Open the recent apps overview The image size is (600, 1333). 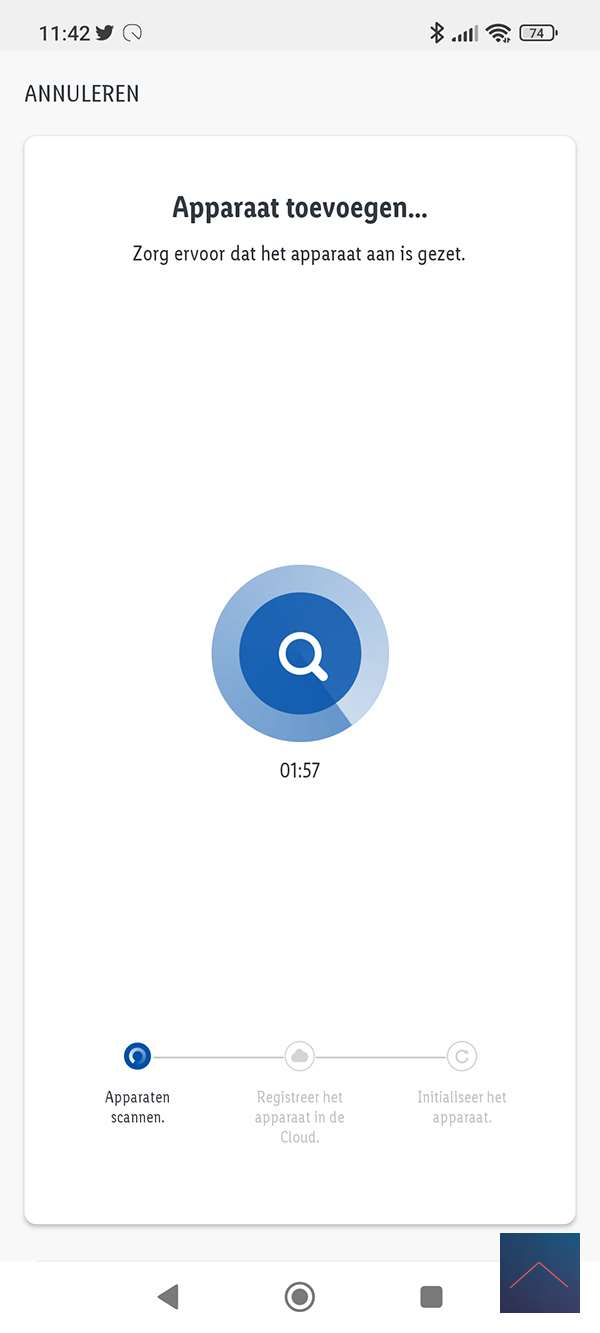[431, 1297]
